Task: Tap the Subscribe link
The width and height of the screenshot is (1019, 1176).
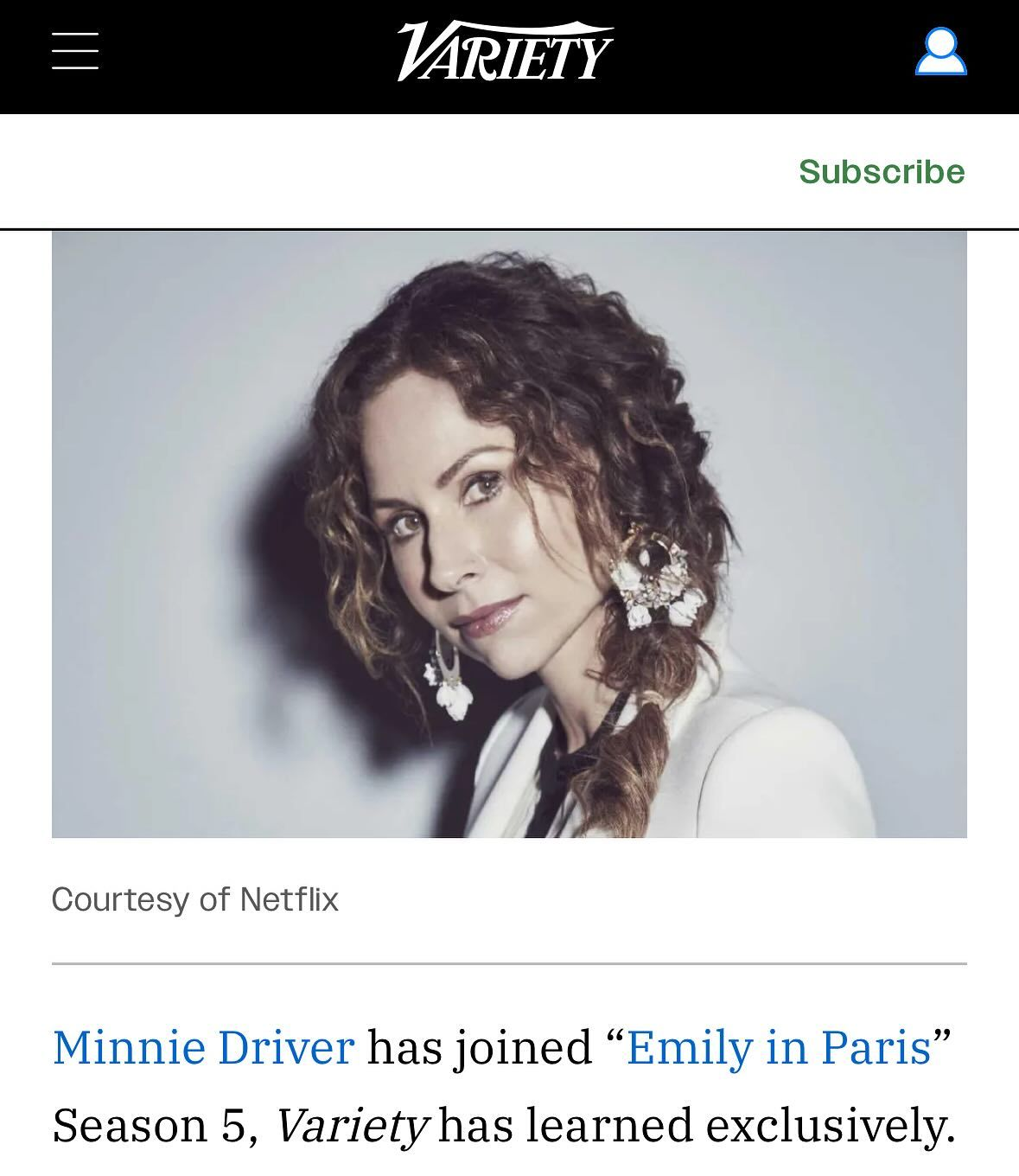Action: pos(881,171)
